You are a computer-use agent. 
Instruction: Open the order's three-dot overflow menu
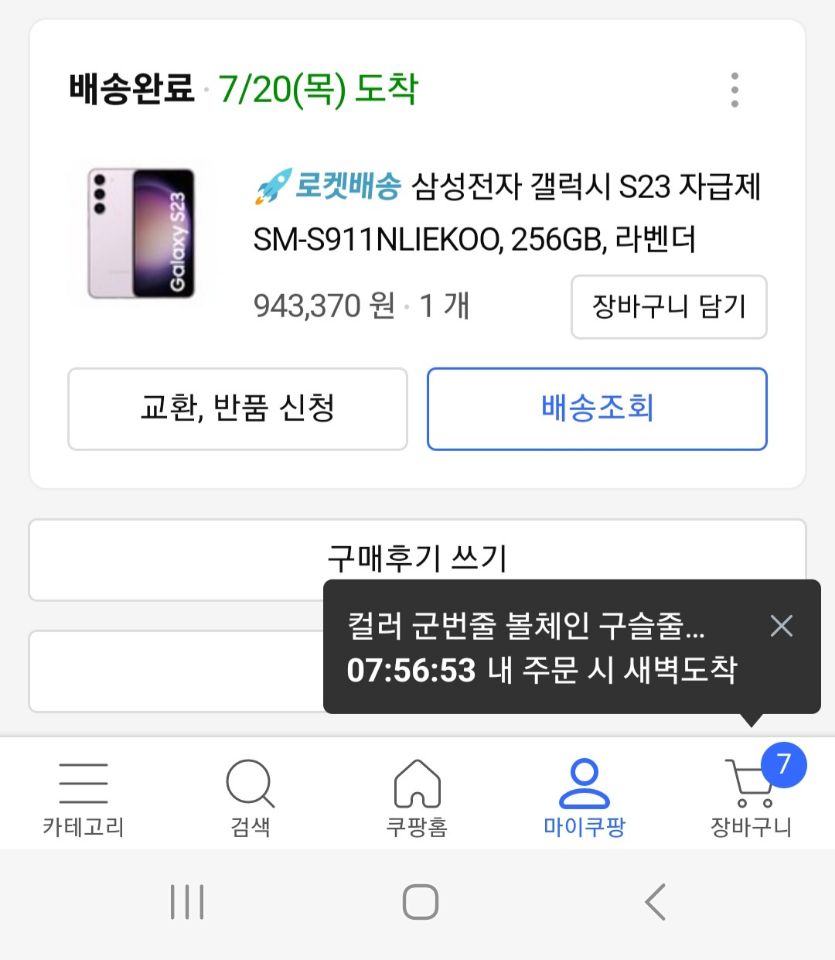pos(735,90)
